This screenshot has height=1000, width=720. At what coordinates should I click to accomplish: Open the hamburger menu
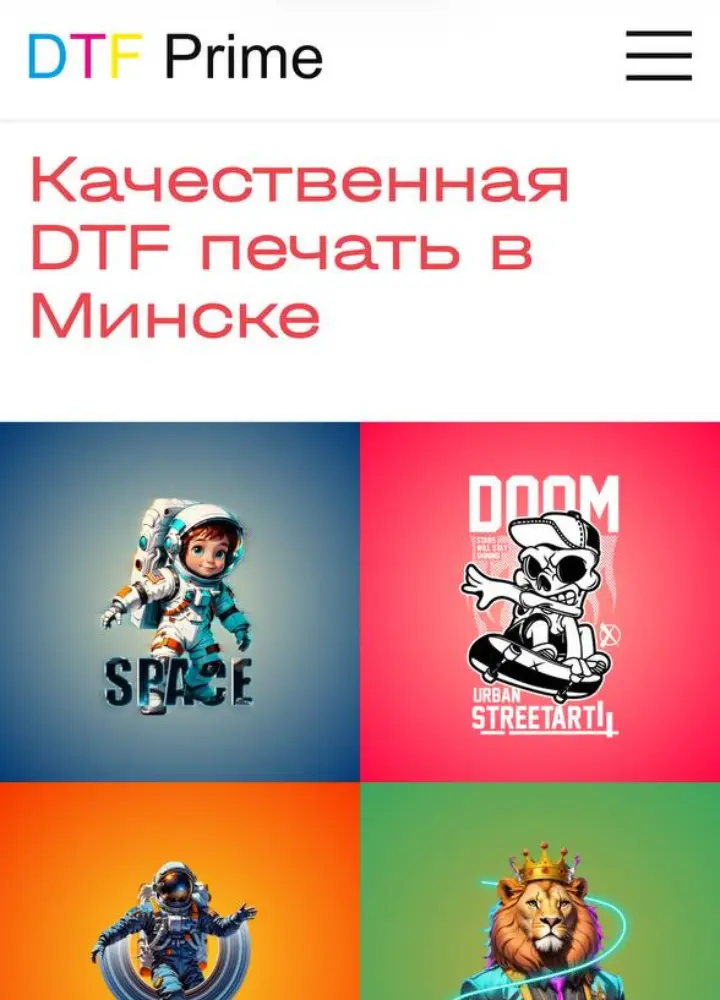pos(658,55)
